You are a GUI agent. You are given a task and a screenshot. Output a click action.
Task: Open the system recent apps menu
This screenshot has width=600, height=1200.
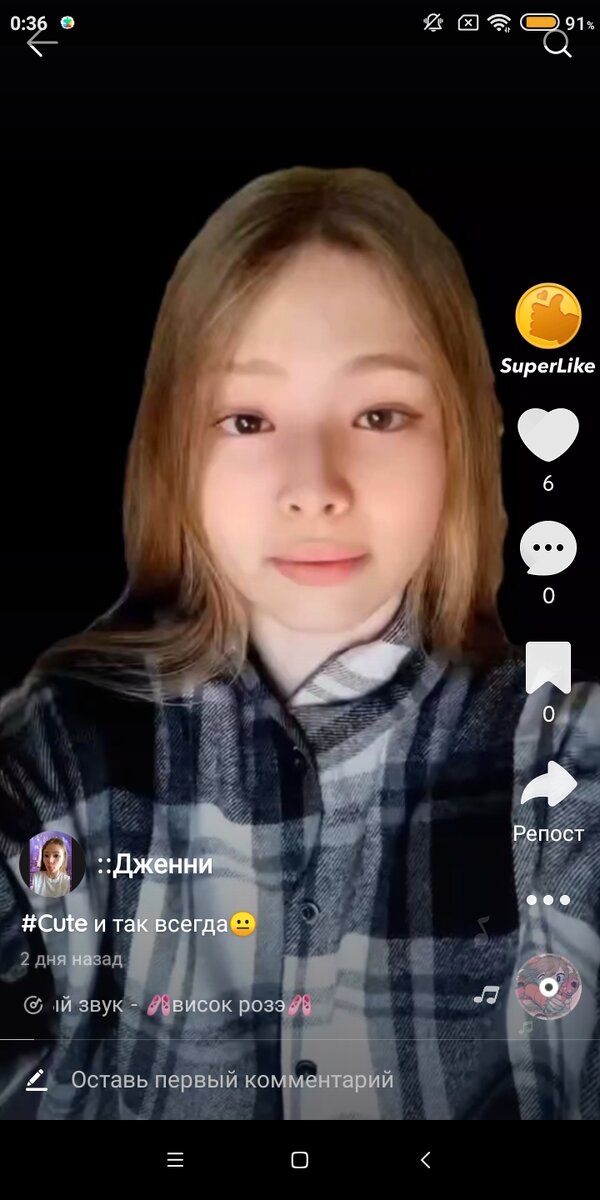[x=175, y=1160]
